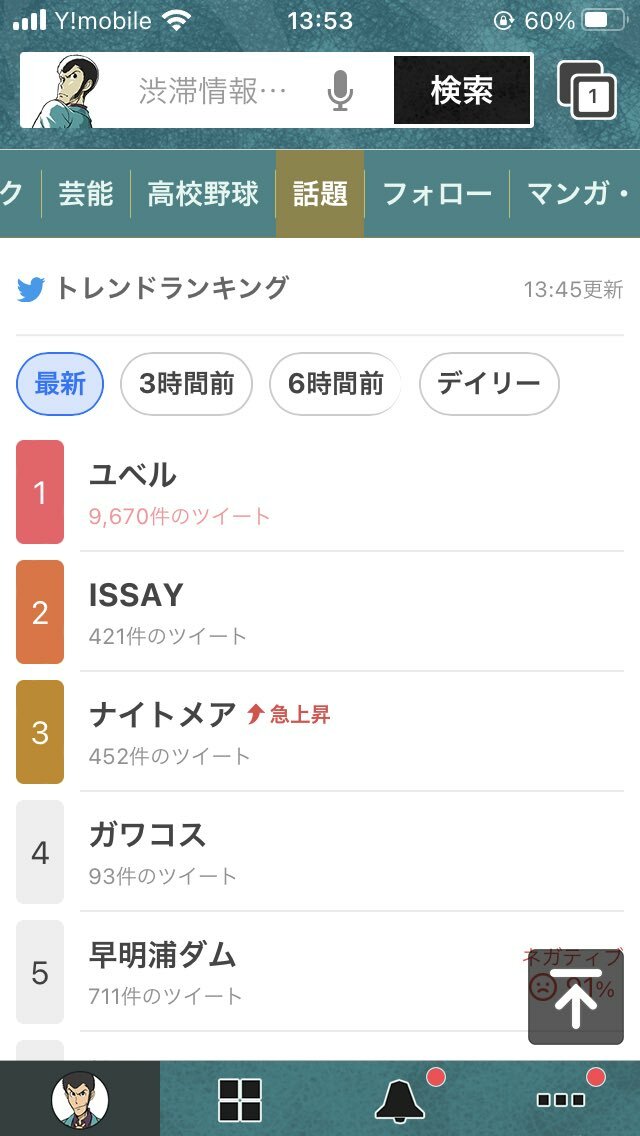Start voice search with the microphone icon
The height and width of the screenshot is (1136, 640).
pyautogui.click(x=340, y=92)
